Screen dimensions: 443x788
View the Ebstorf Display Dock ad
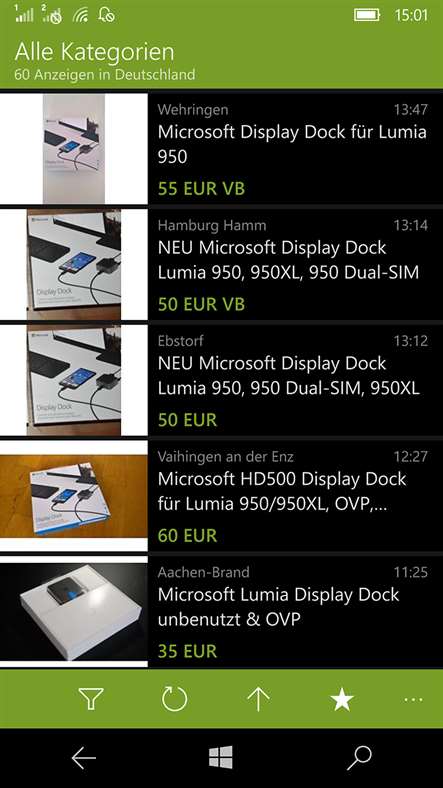click(222, 380)
